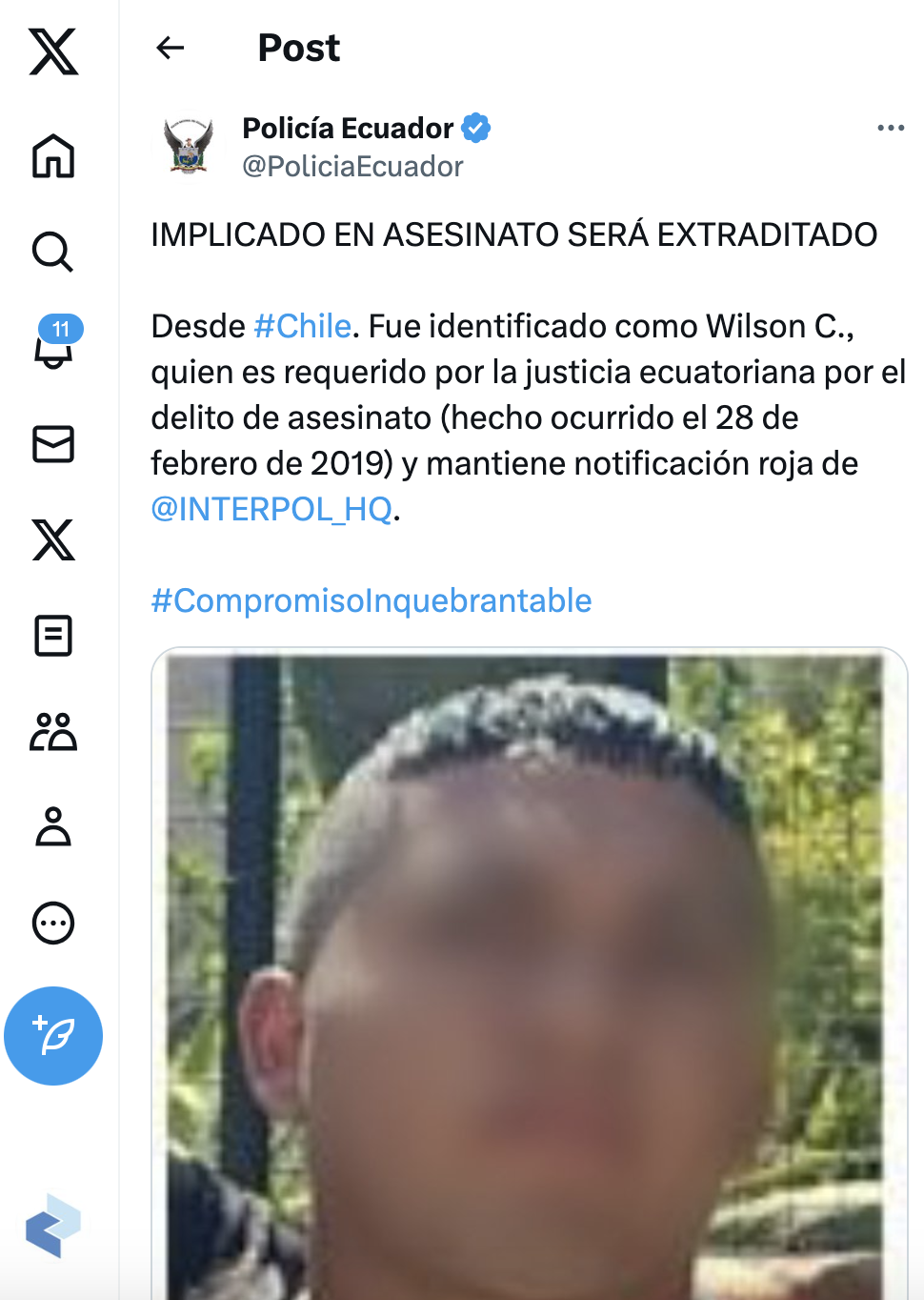The width and height of the screenshot is (924, 1300).
Task: Go back using the arrow
Action: [170, 48]
